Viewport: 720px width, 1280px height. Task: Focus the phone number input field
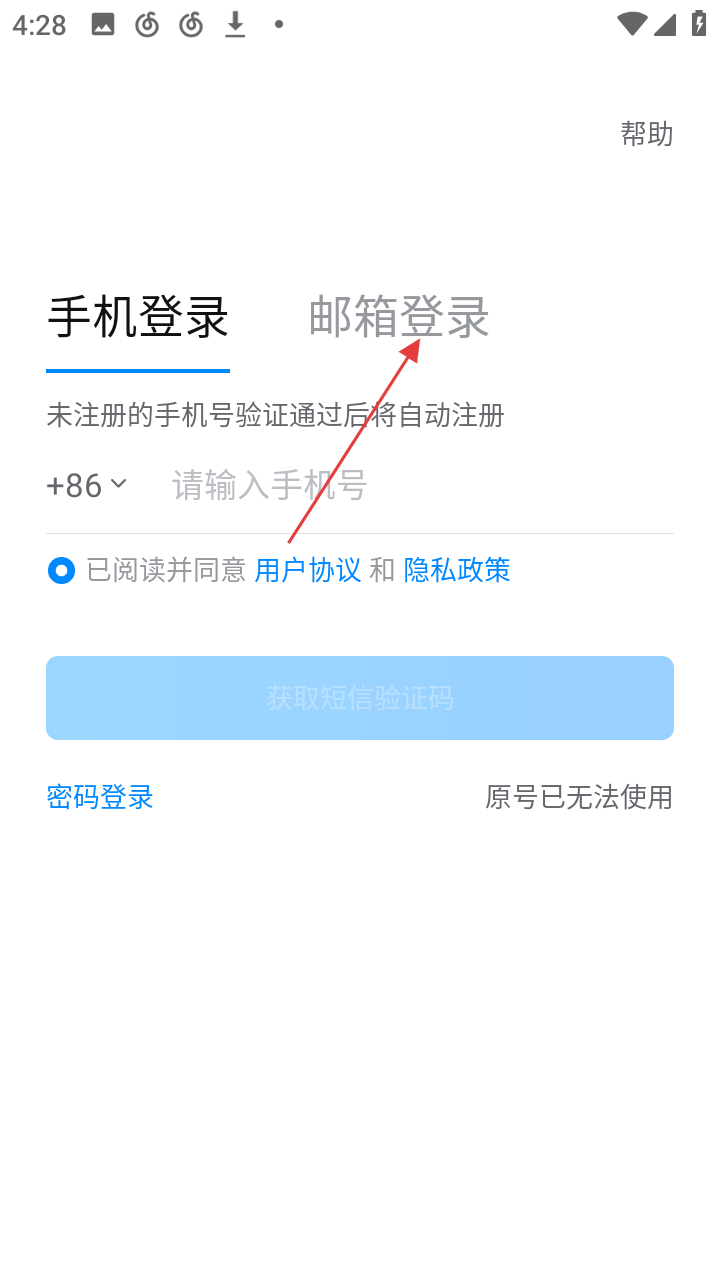point(420,486)
